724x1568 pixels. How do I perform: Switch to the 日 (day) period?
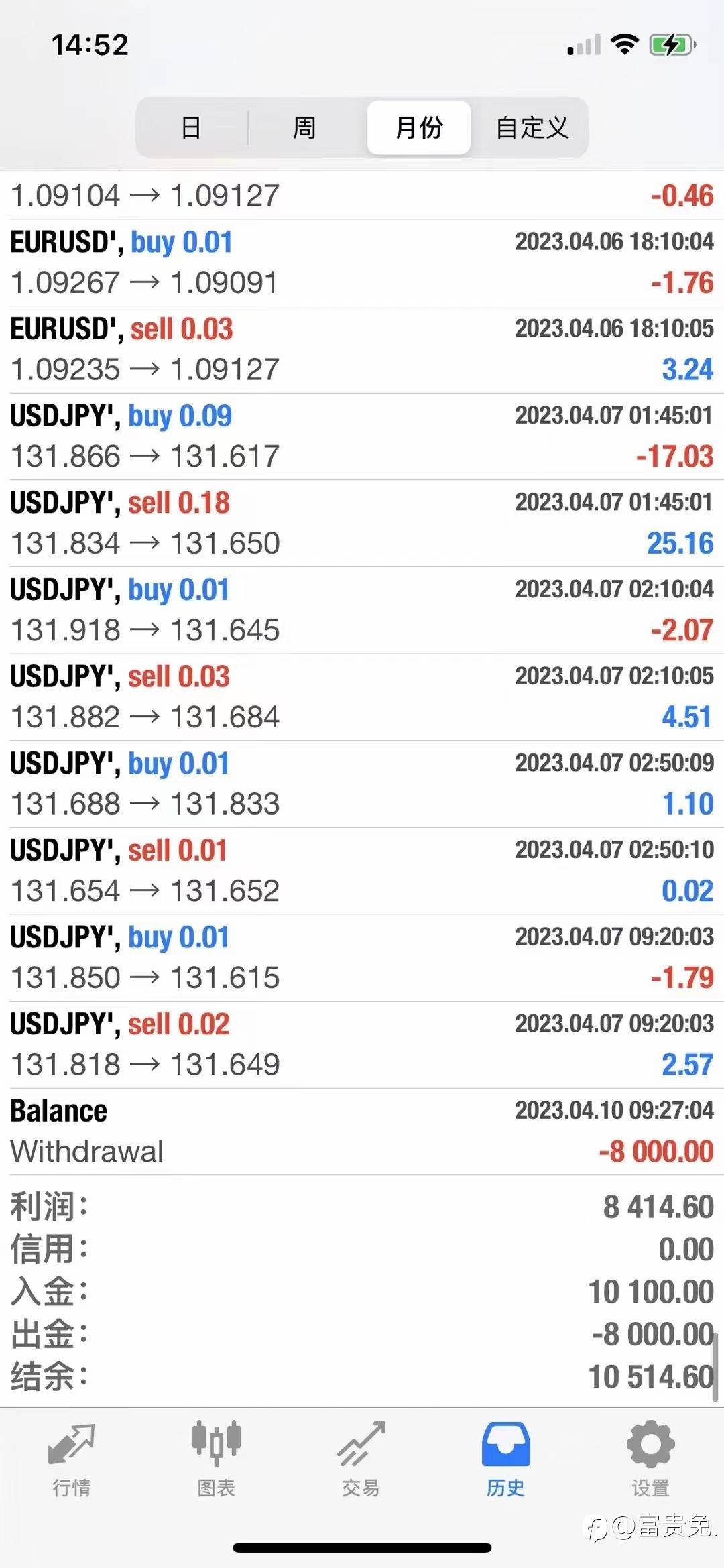click(192, 127)
